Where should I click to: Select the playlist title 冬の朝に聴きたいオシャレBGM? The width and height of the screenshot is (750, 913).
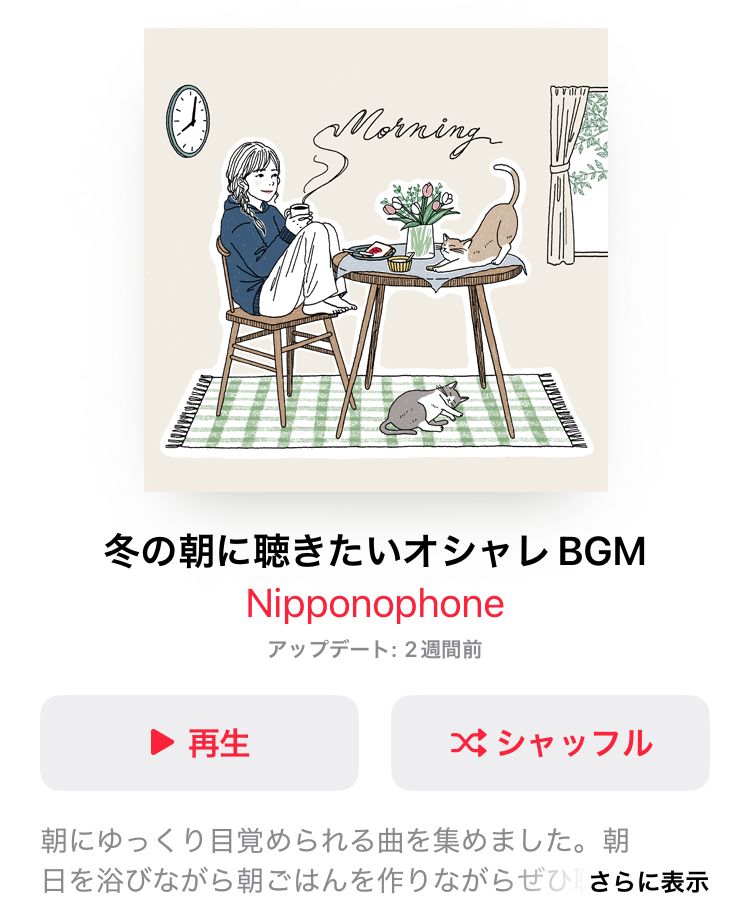point(375,549)
